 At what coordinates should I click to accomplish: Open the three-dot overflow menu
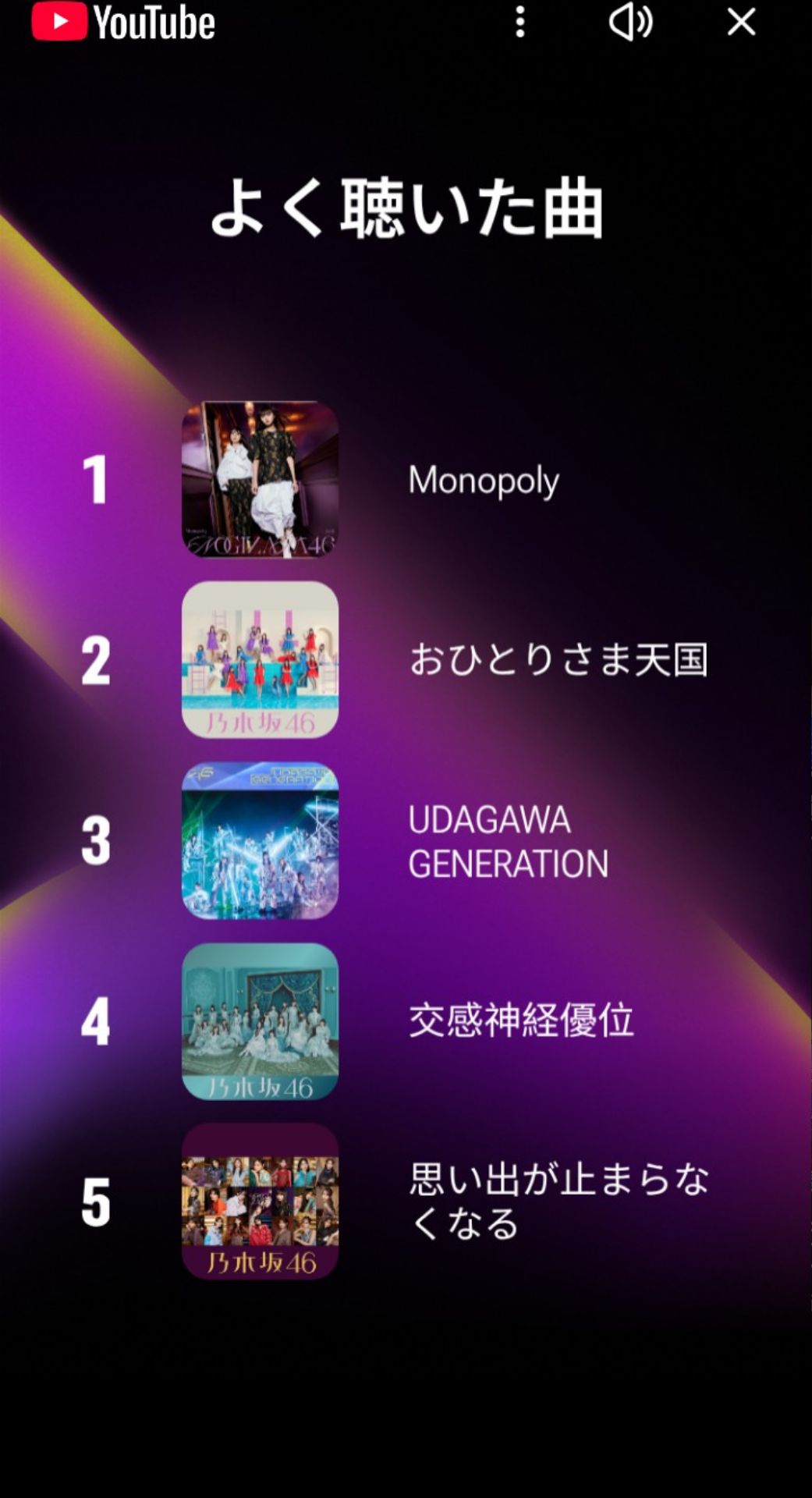(520, 22)
